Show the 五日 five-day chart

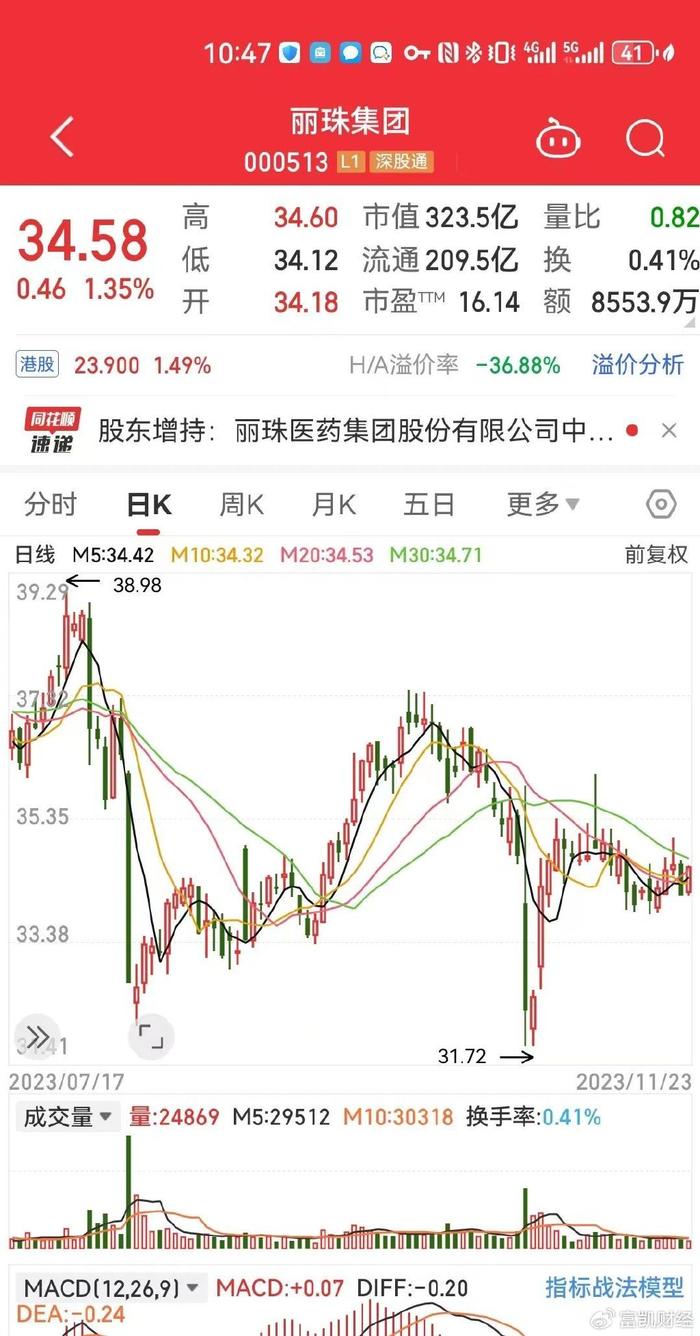tap(429, 505)
